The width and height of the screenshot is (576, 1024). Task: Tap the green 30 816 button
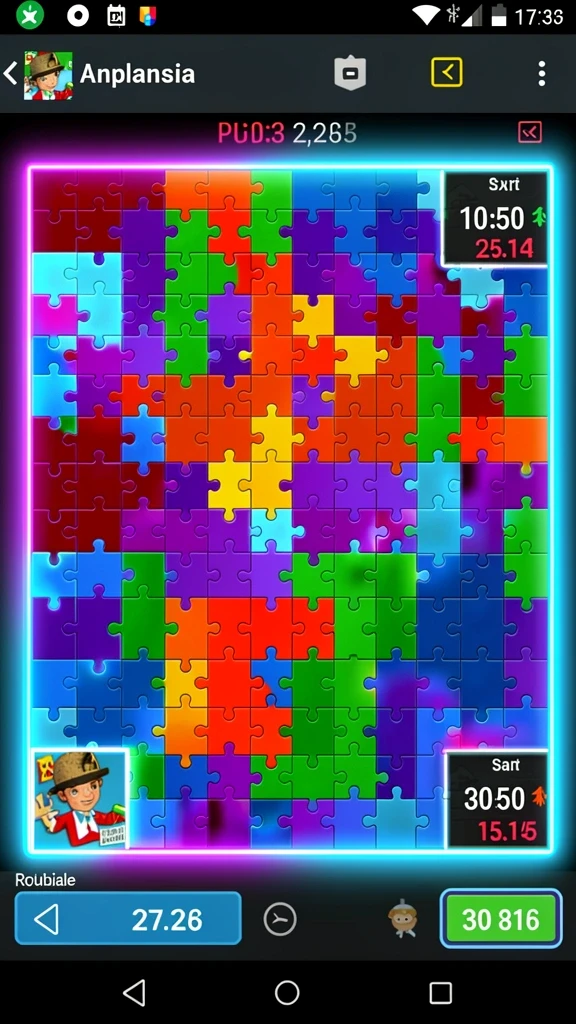(501, 920)
